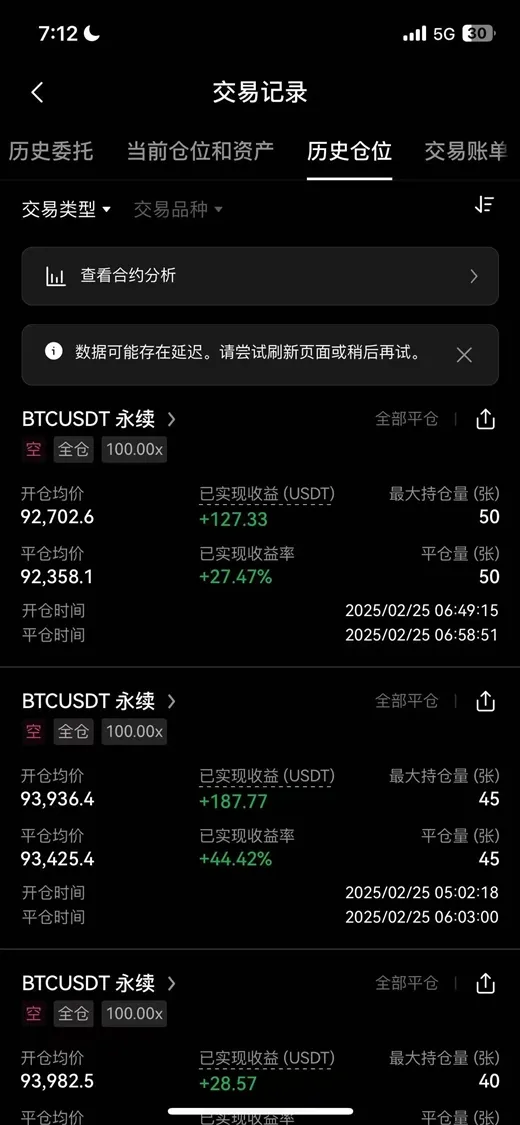The height and width of the screenshot is (1125, 520).
Task: Open the sort order icon
Action: pos(485,205)
